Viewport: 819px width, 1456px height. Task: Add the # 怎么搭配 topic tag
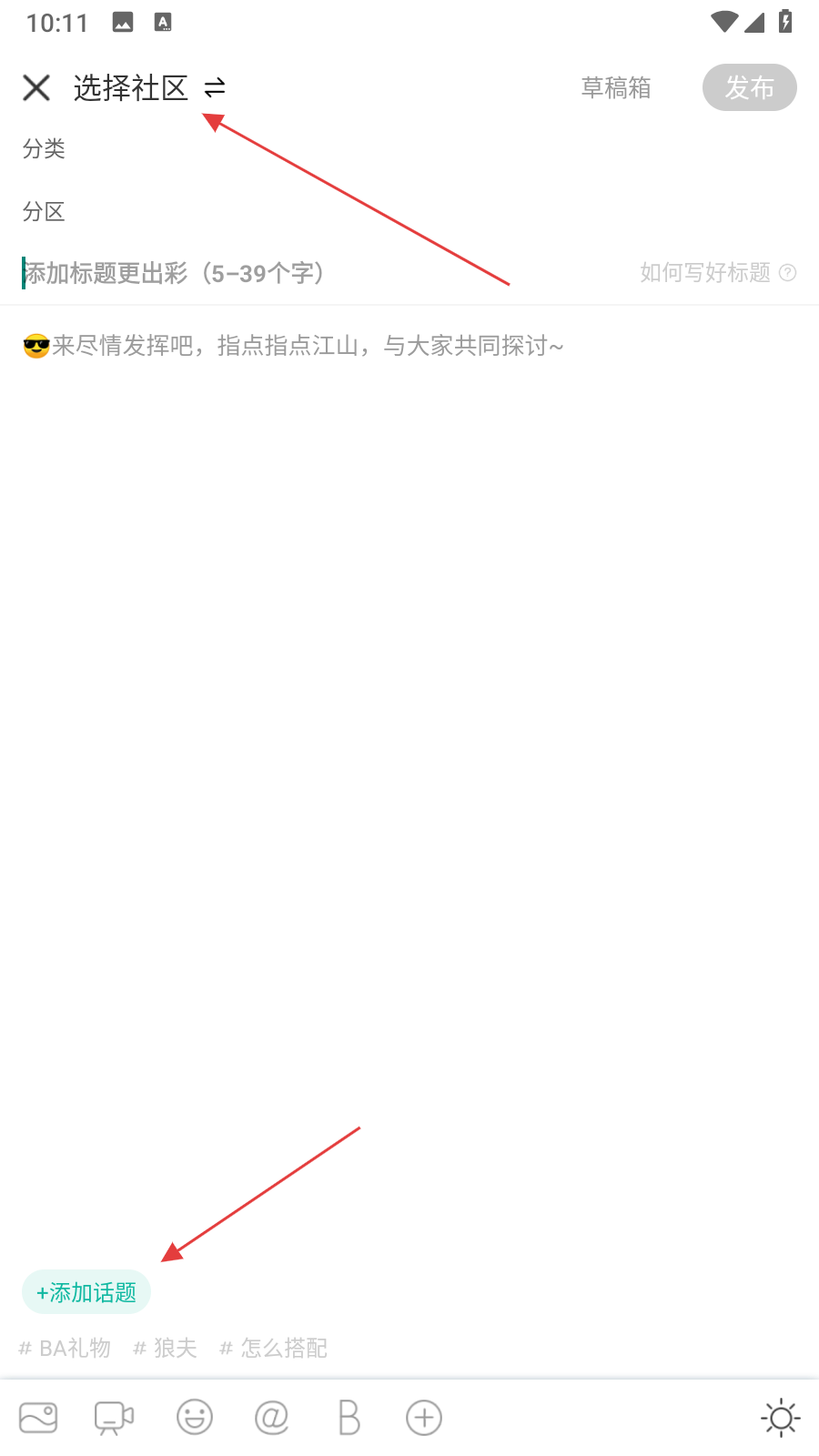(x=273, y=1348)
